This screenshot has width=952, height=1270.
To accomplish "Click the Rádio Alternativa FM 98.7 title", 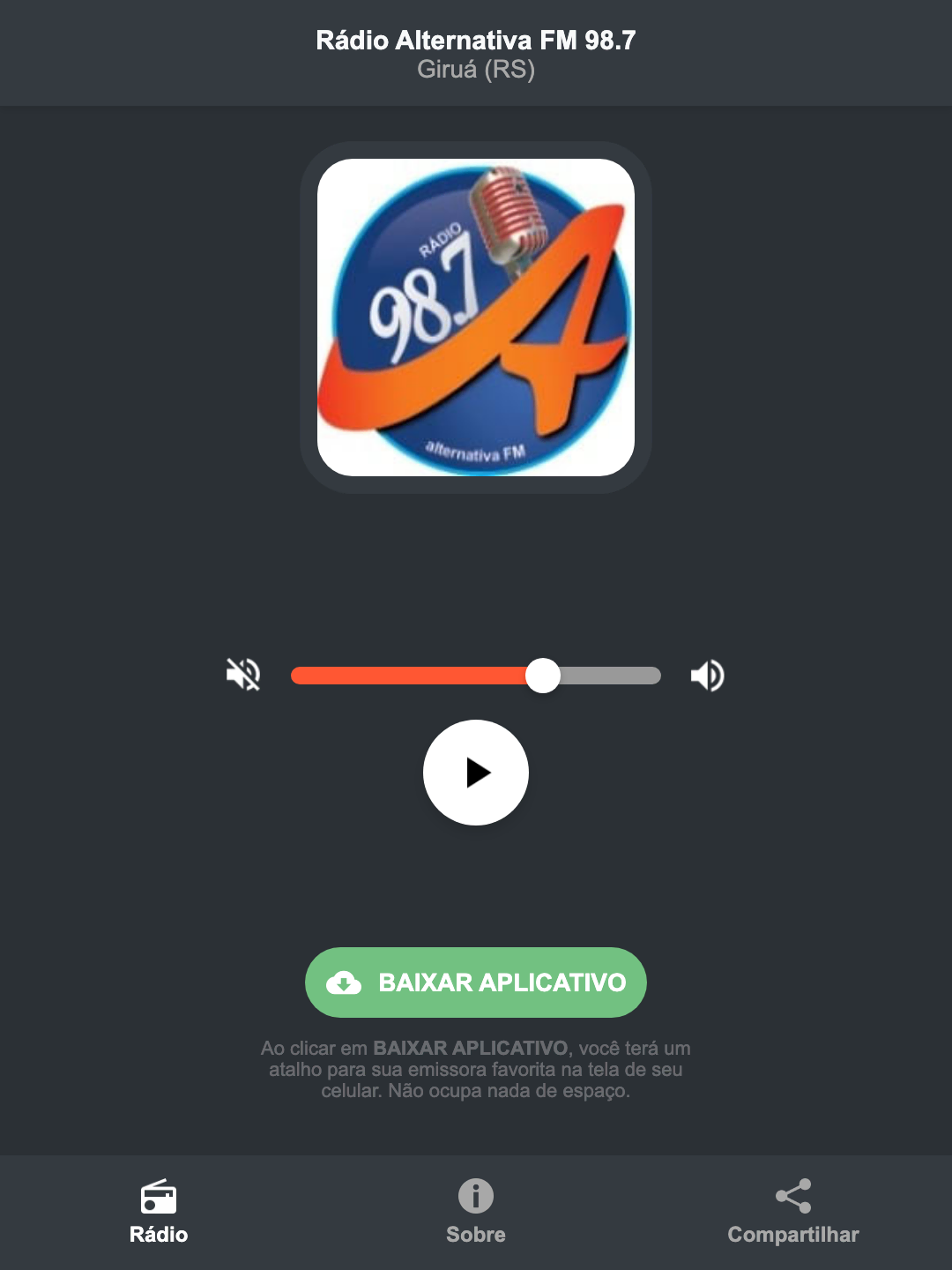I will coord(475,40).
